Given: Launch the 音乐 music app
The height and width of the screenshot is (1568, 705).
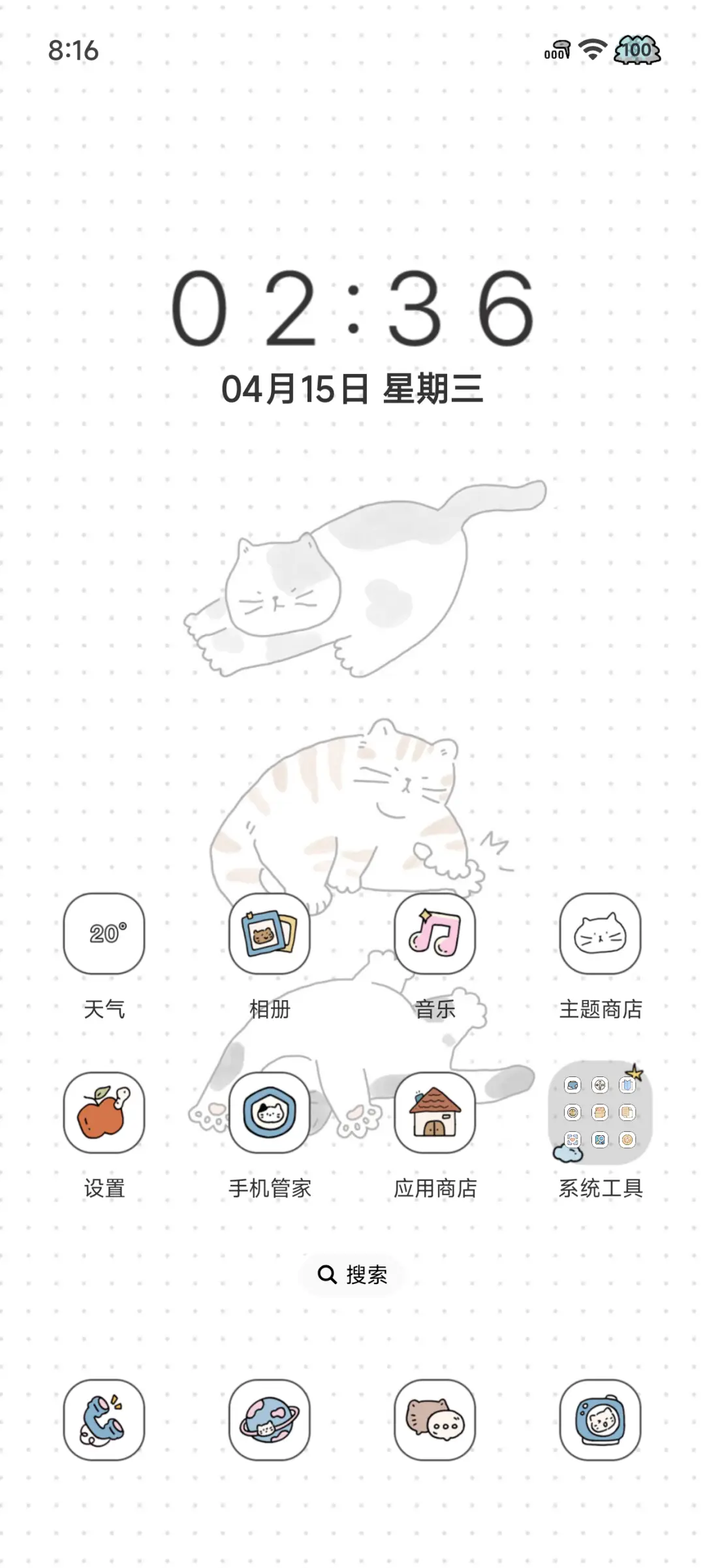Looking at the screenshot, I should (x=435, y=935).
